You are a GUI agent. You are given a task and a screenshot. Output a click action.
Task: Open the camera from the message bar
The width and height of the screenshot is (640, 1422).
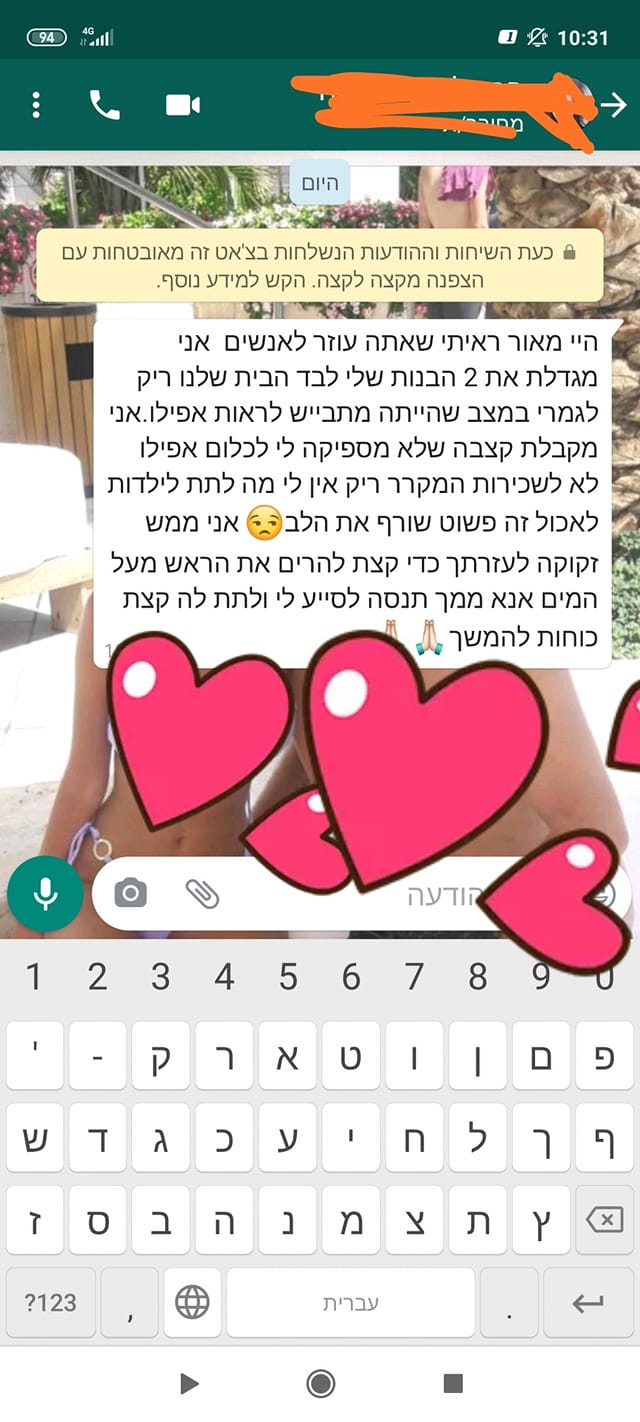click(130, 893)
